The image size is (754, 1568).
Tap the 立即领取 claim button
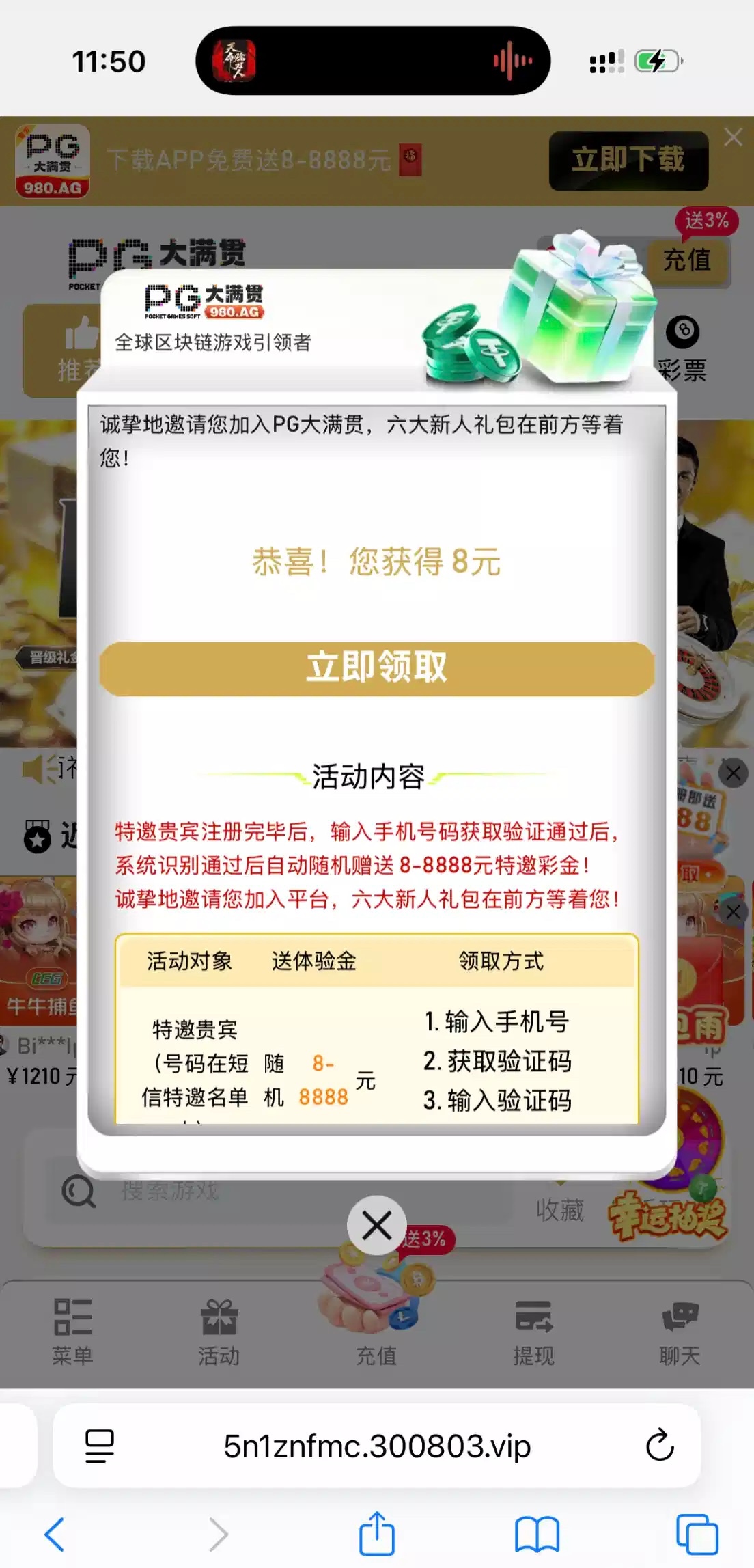pyautogui.click(x=376, y=668)
